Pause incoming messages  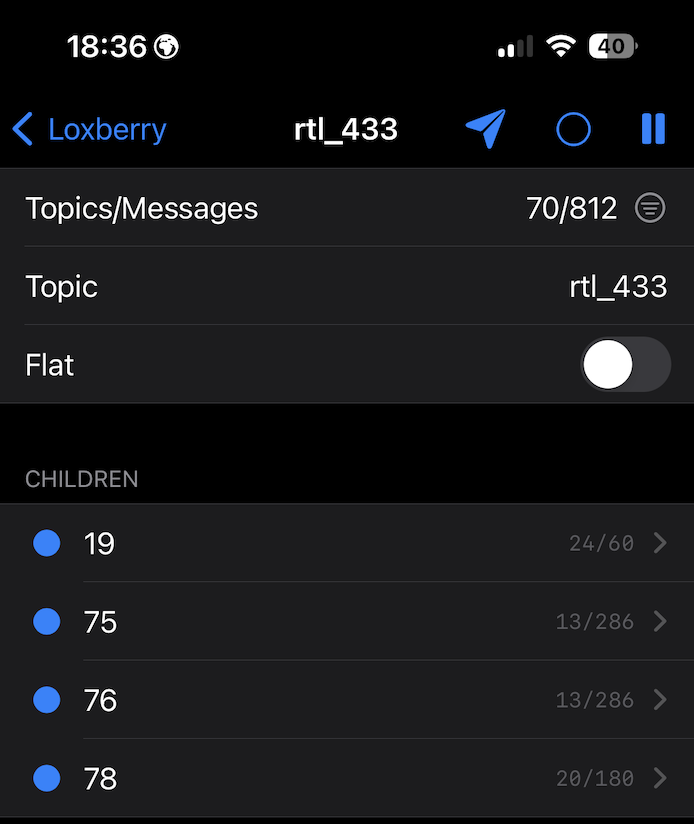pyautogui.click(x=653, y=129)
